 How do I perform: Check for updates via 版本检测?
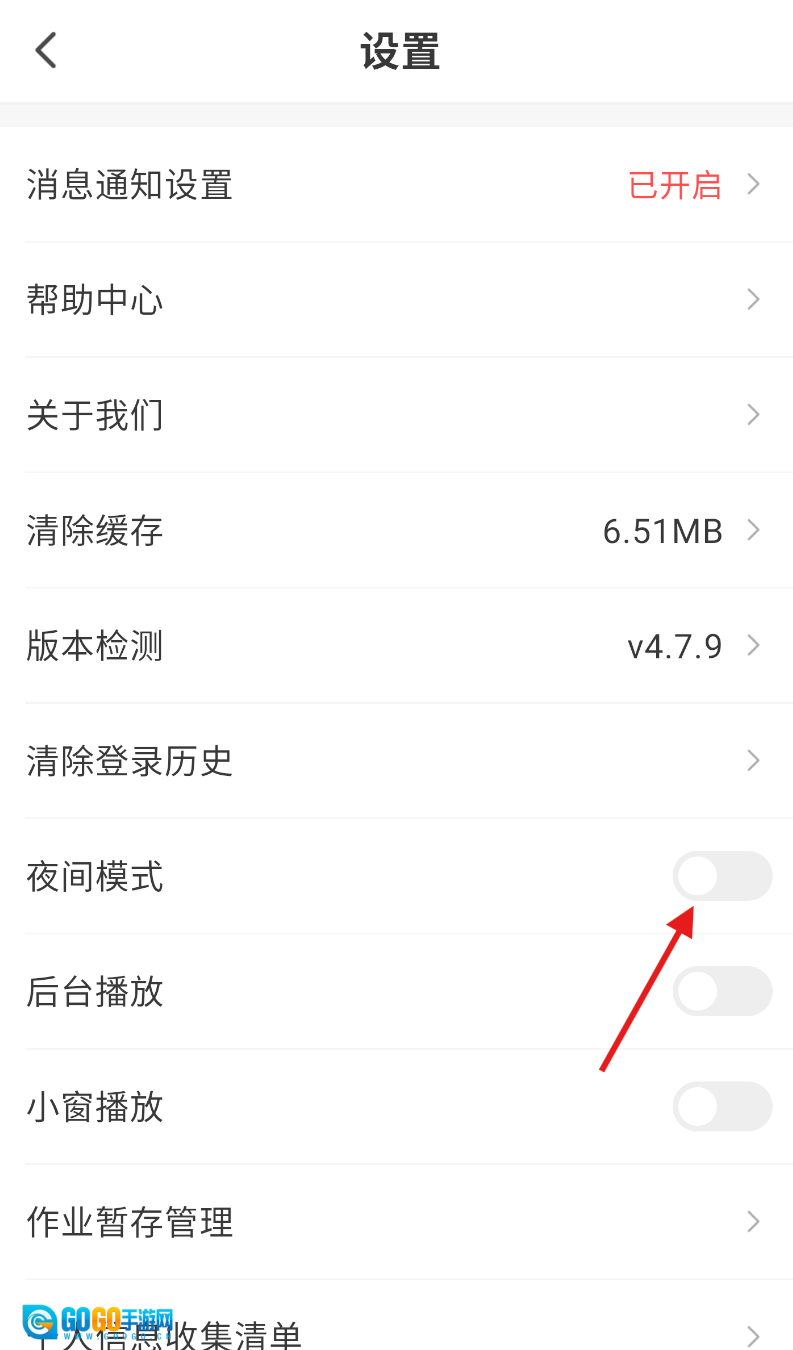click(396, 646)
